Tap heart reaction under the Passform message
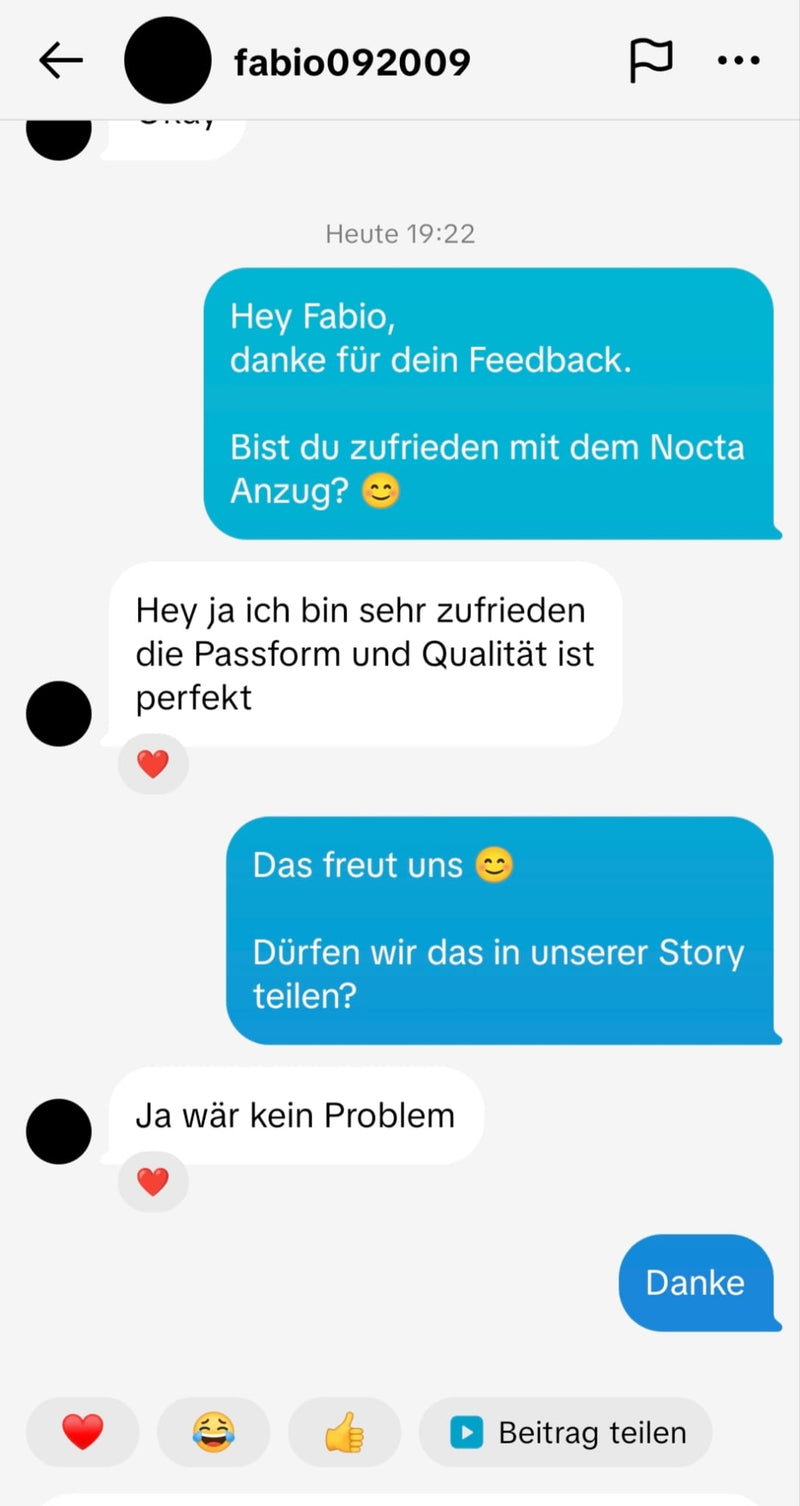Image resolution: width=800 pixels, height=1506 pixels. pyautogui.click(x=153, y=765)
